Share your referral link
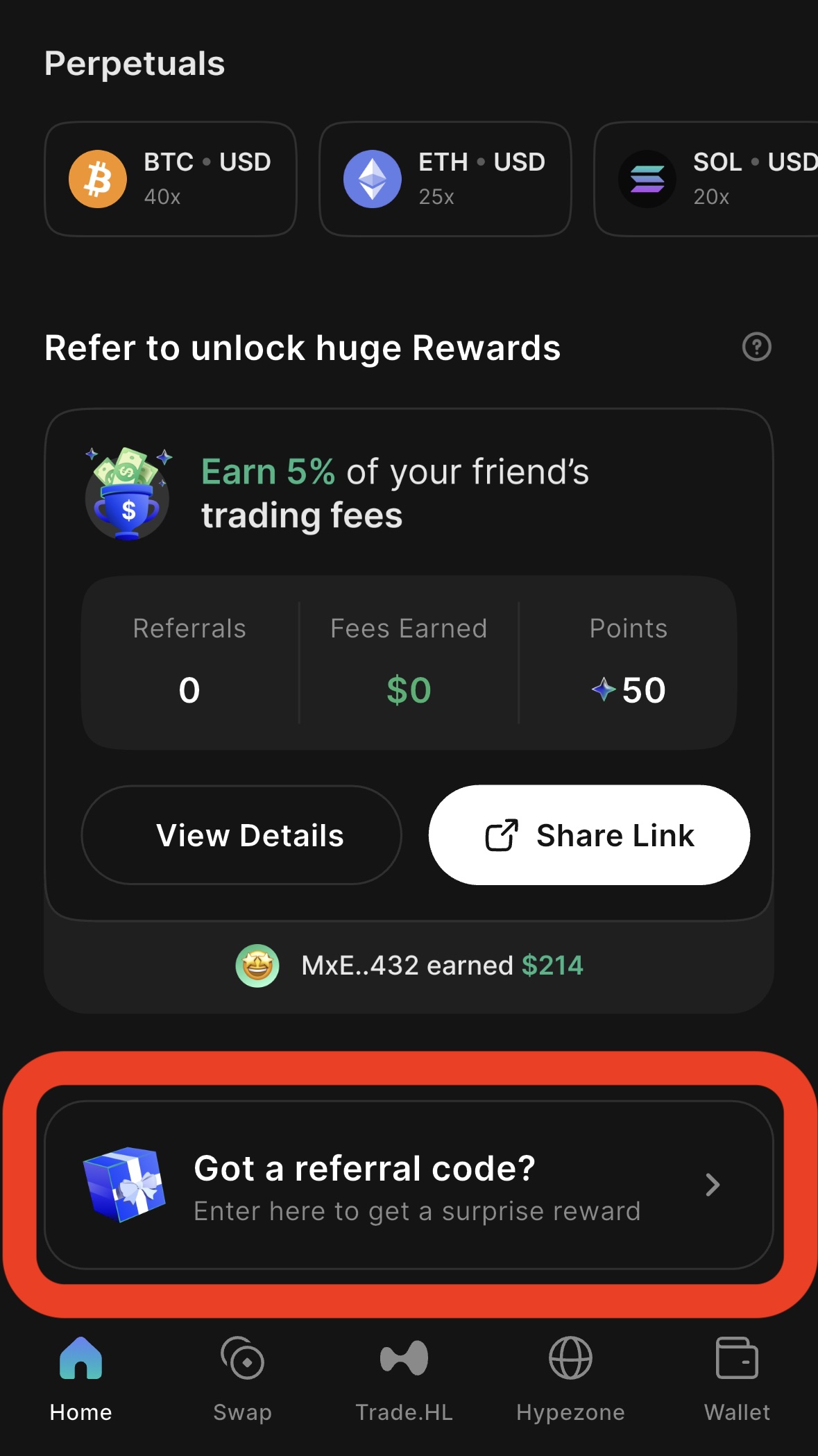The image size is (818, 1456). click(589, 835)
